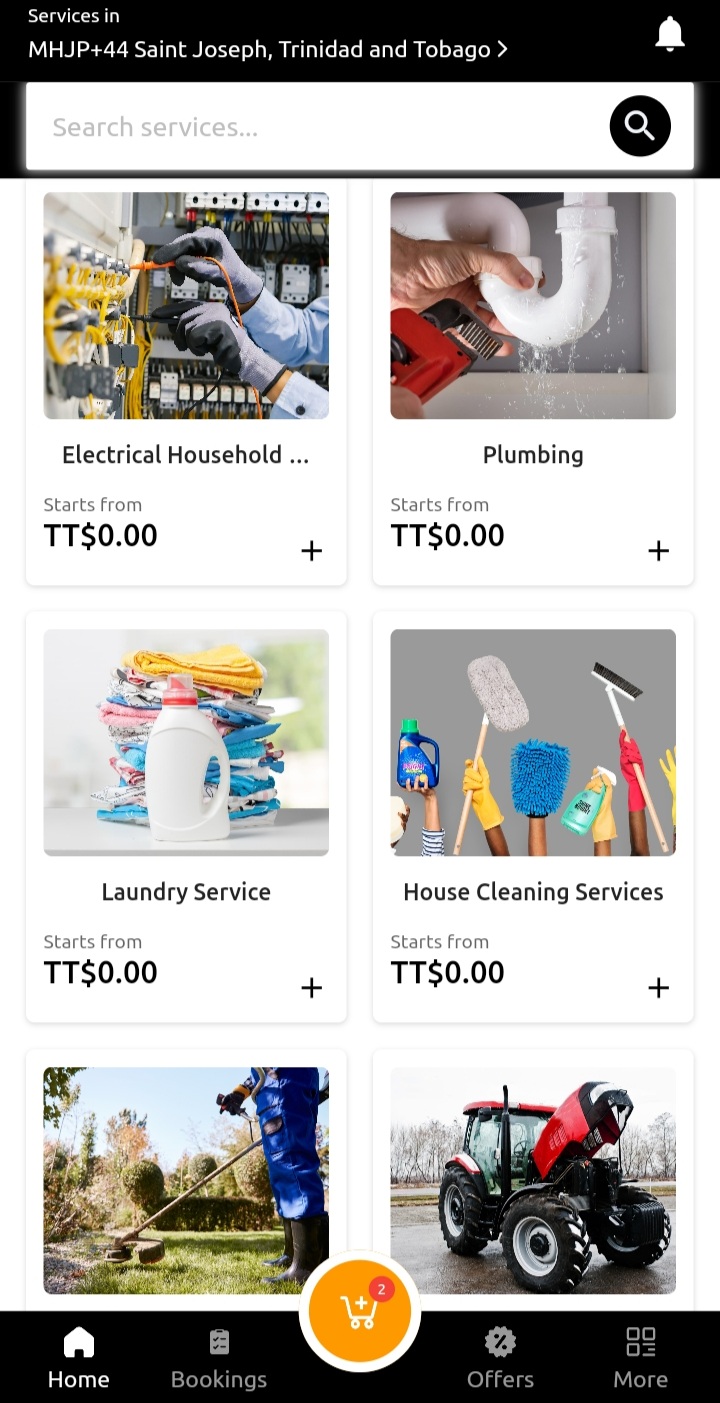
Task: Open the lawn trimming service card
Action: pyautogui.click(x=186, y=1180)
